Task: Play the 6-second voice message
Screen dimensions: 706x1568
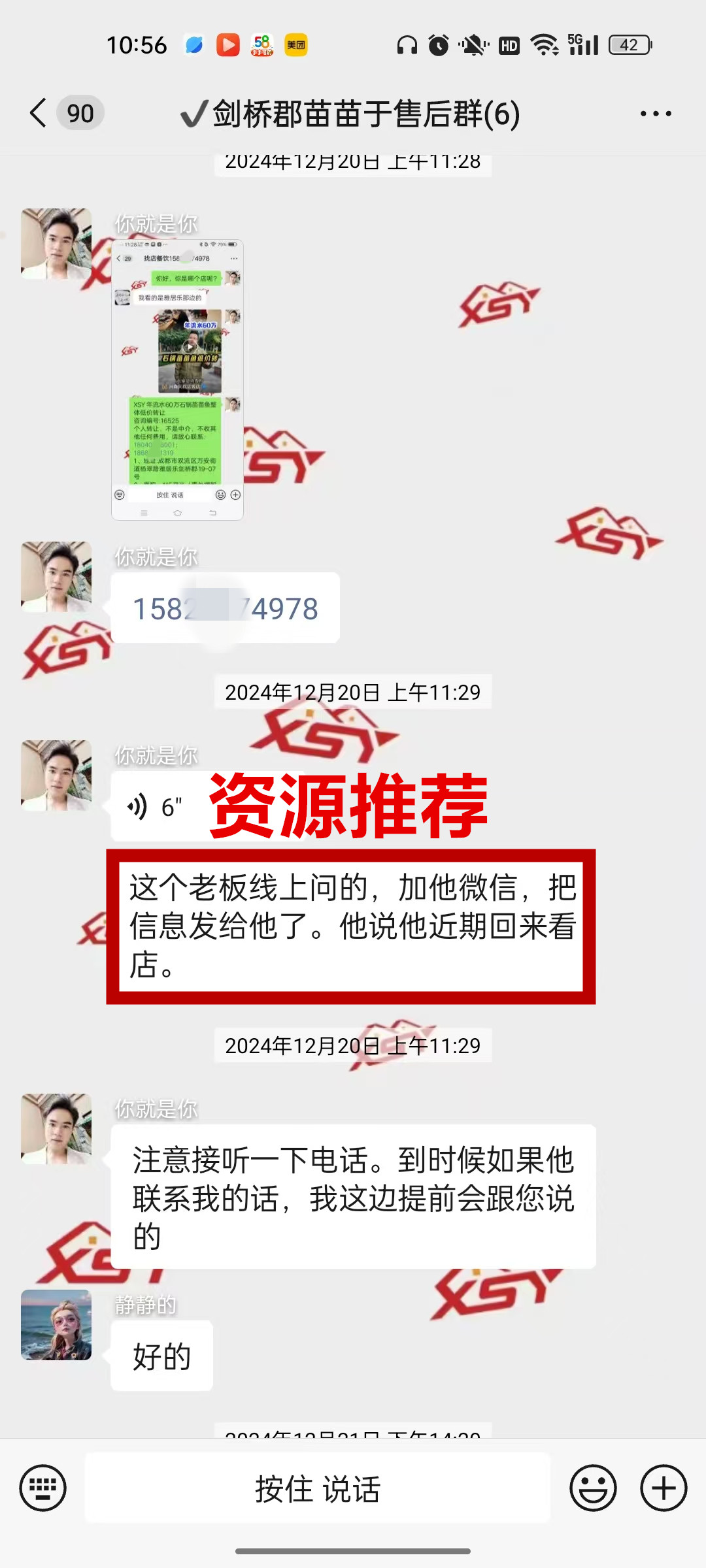Action: (157, 808)
